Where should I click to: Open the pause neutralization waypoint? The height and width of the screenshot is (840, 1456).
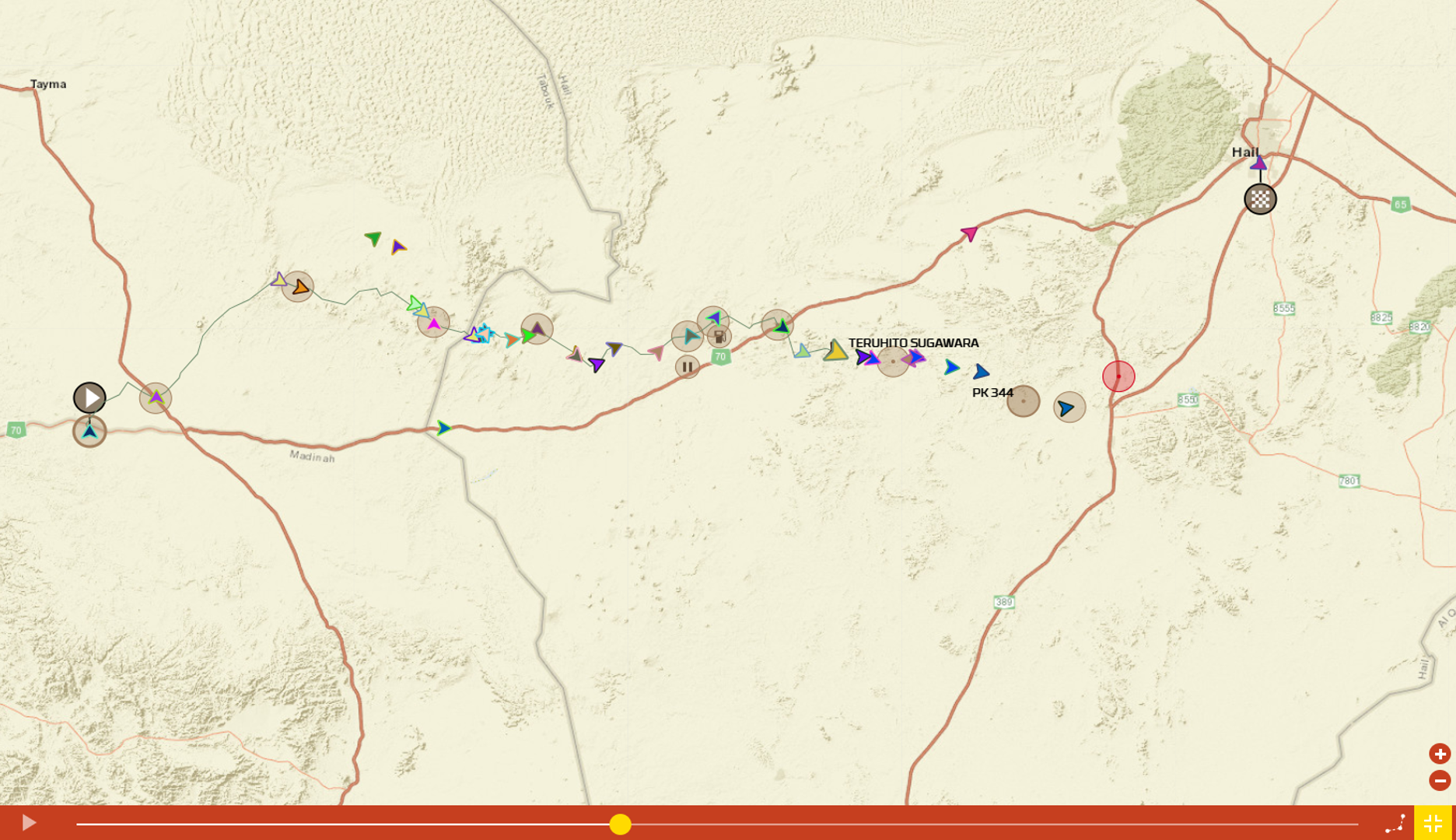(687, 366)
